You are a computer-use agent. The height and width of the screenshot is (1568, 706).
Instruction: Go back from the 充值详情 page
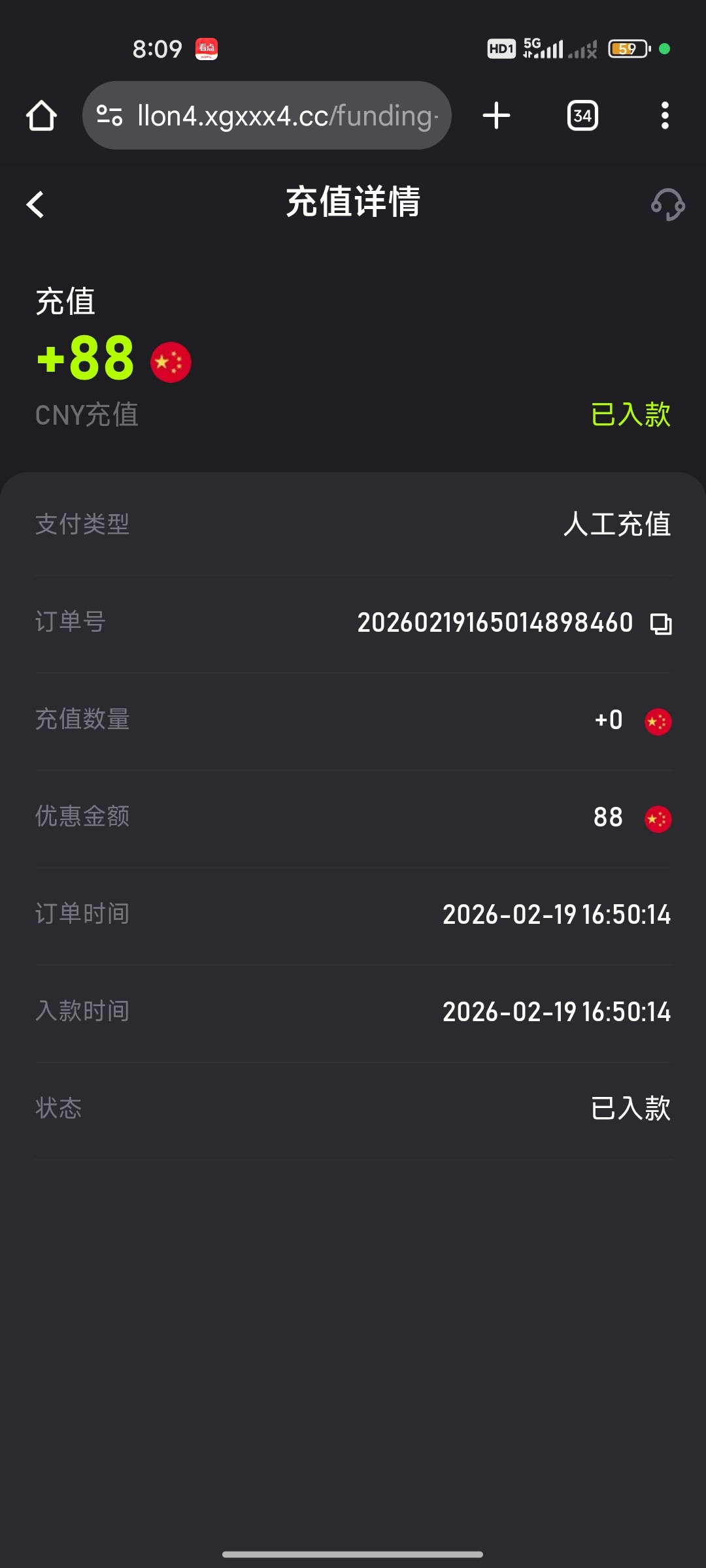click(x=35, y=204)
